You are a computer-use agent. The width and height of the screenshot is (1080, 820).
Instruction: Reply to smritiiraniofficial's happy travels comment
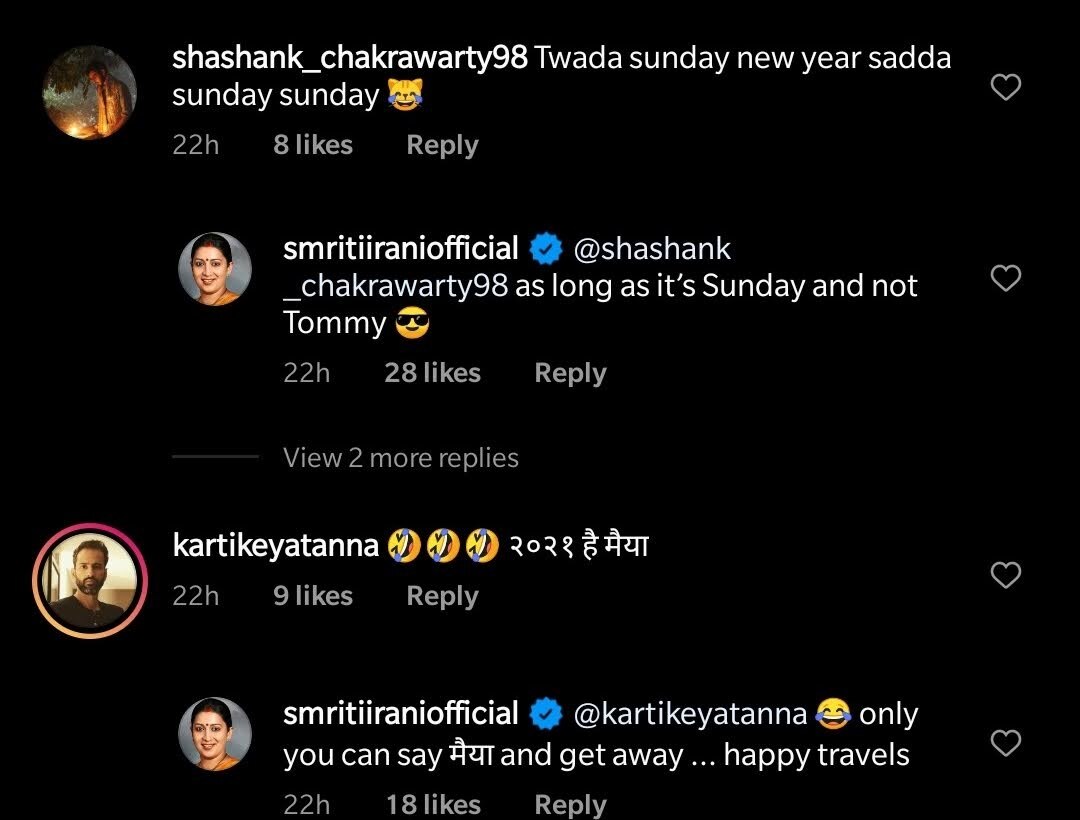point(570,804)
